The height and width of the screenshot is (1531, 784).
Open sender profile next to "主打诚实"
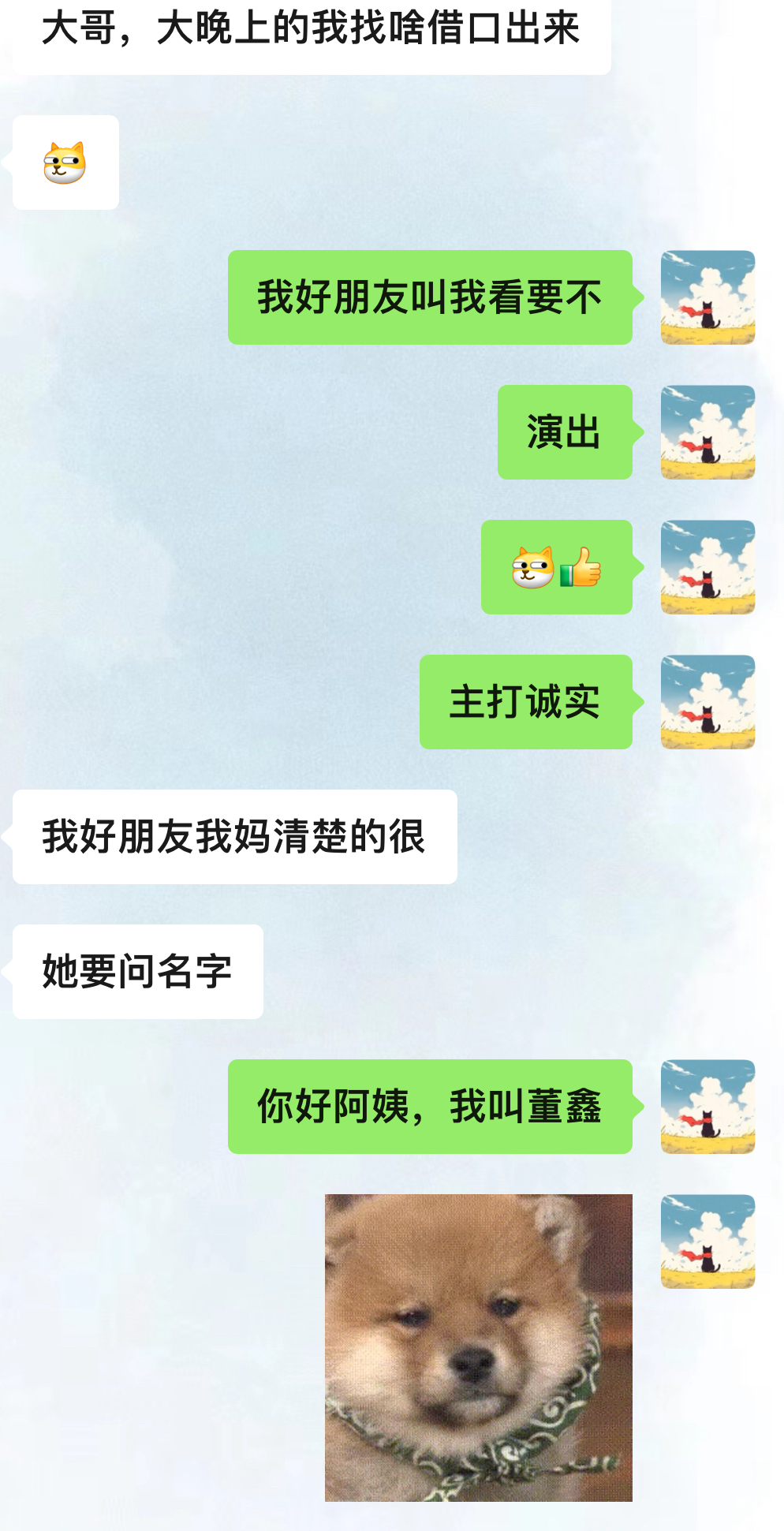pos(707,702)
